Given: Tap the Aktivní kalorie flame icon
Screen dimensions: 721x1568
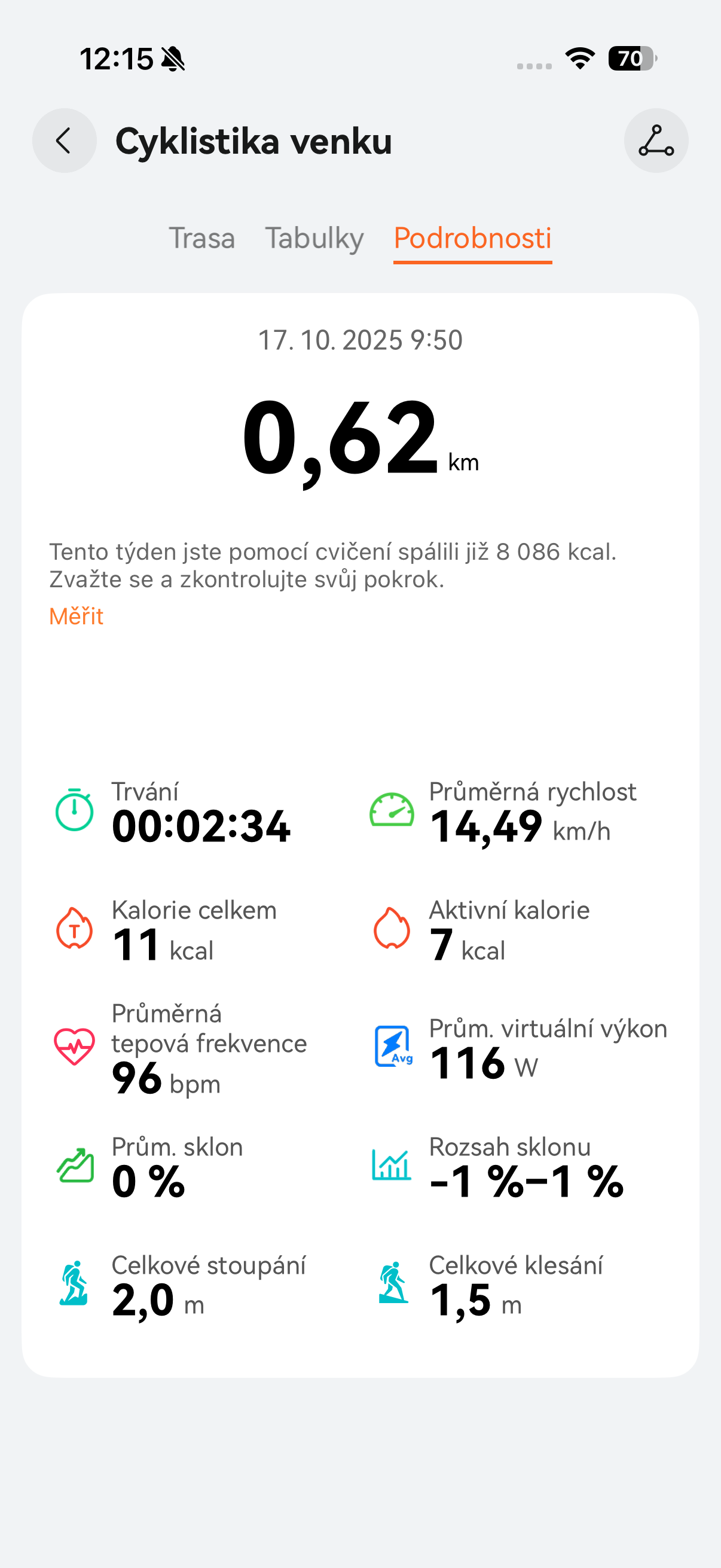Looking at the screenshot, I should point(392,929).
